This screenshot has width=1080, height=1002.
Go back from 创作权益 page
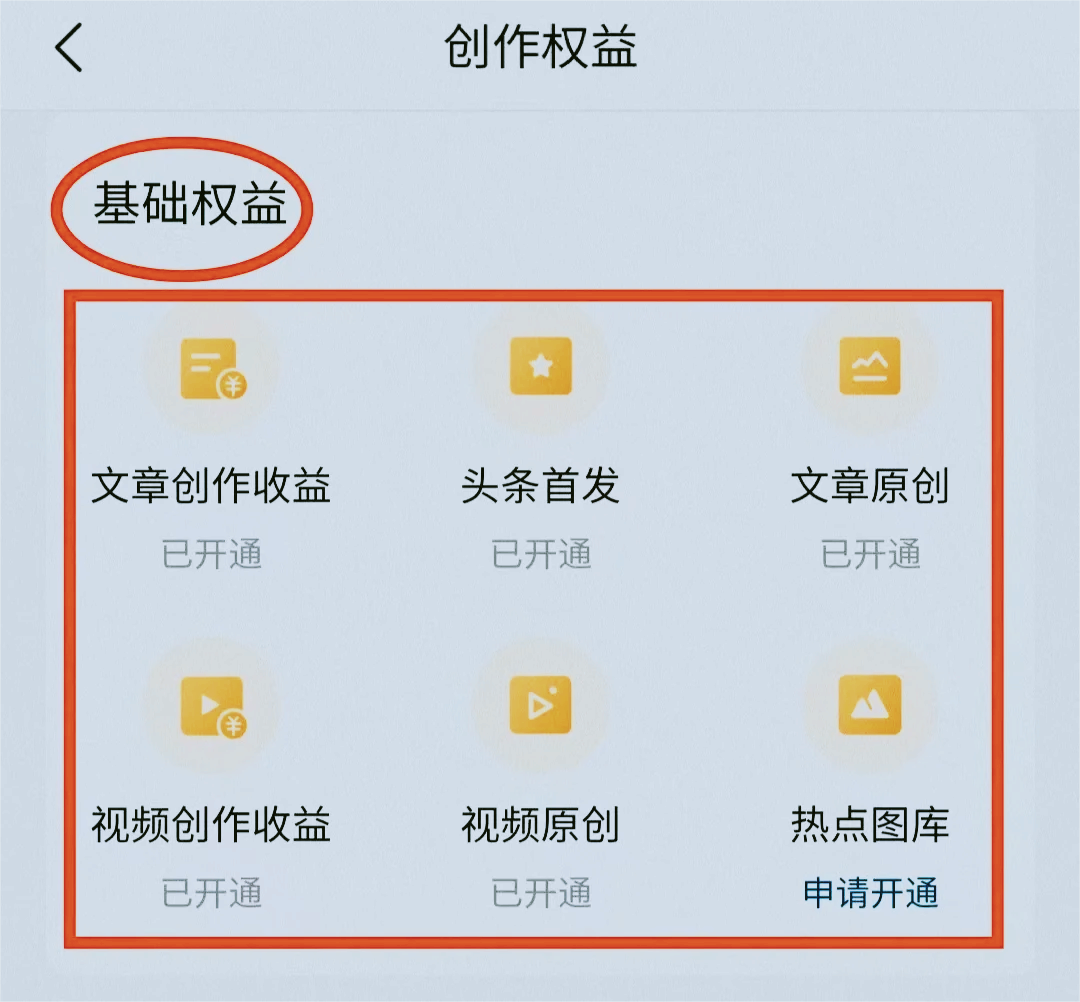point(68,48)
